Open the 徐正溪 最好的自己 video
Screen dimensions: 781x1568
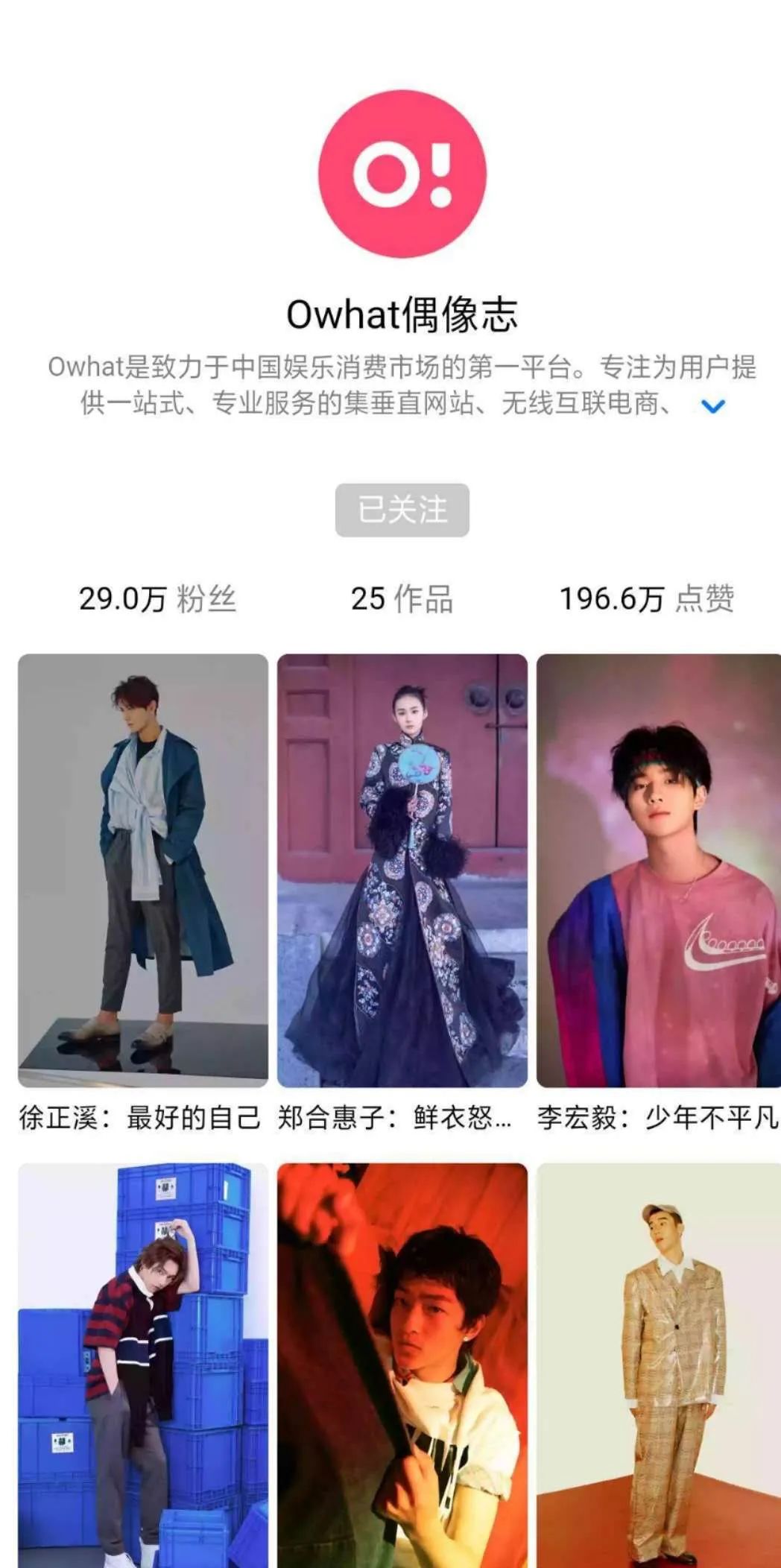[143, 870]
